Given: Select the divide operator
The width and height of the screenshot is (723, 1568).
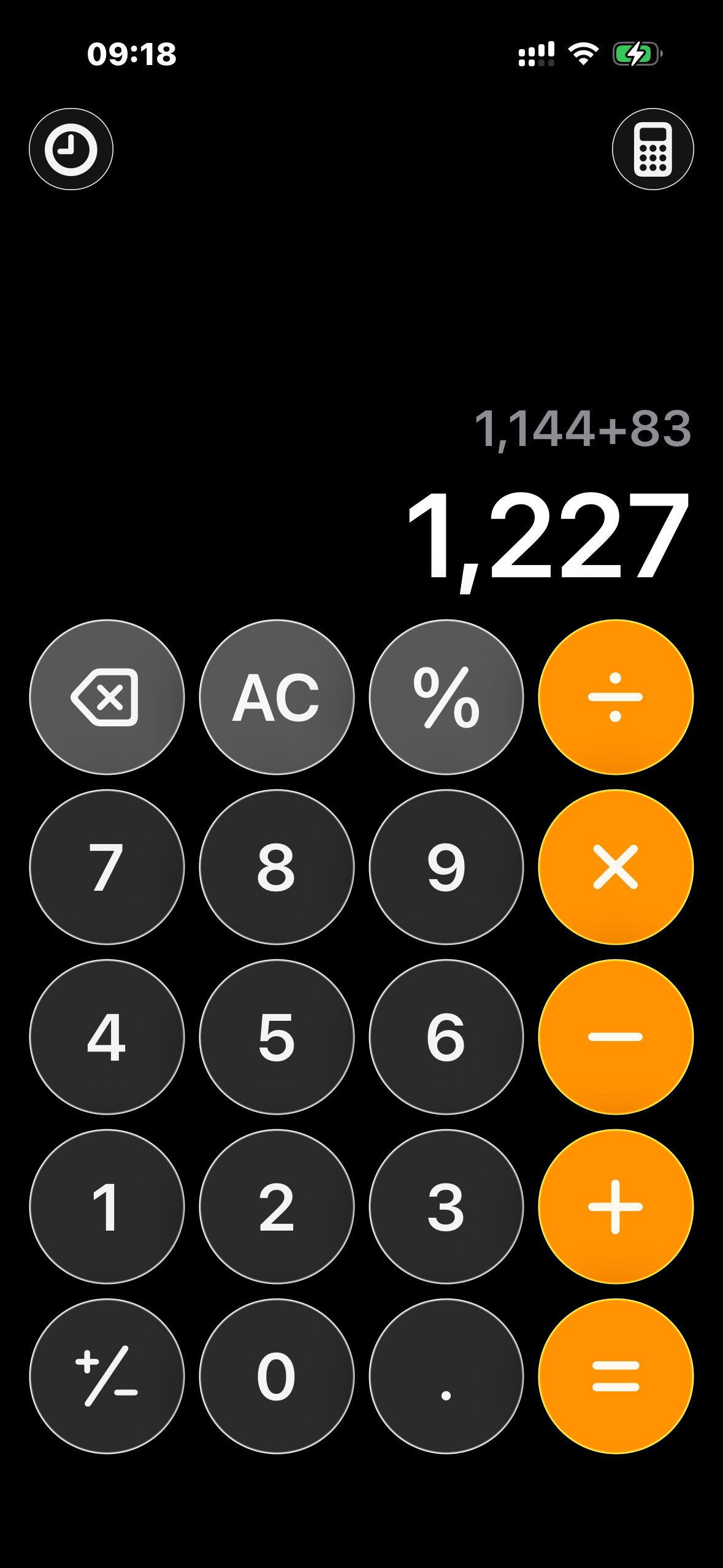Looking at the screenshot, I should [616, 697].
